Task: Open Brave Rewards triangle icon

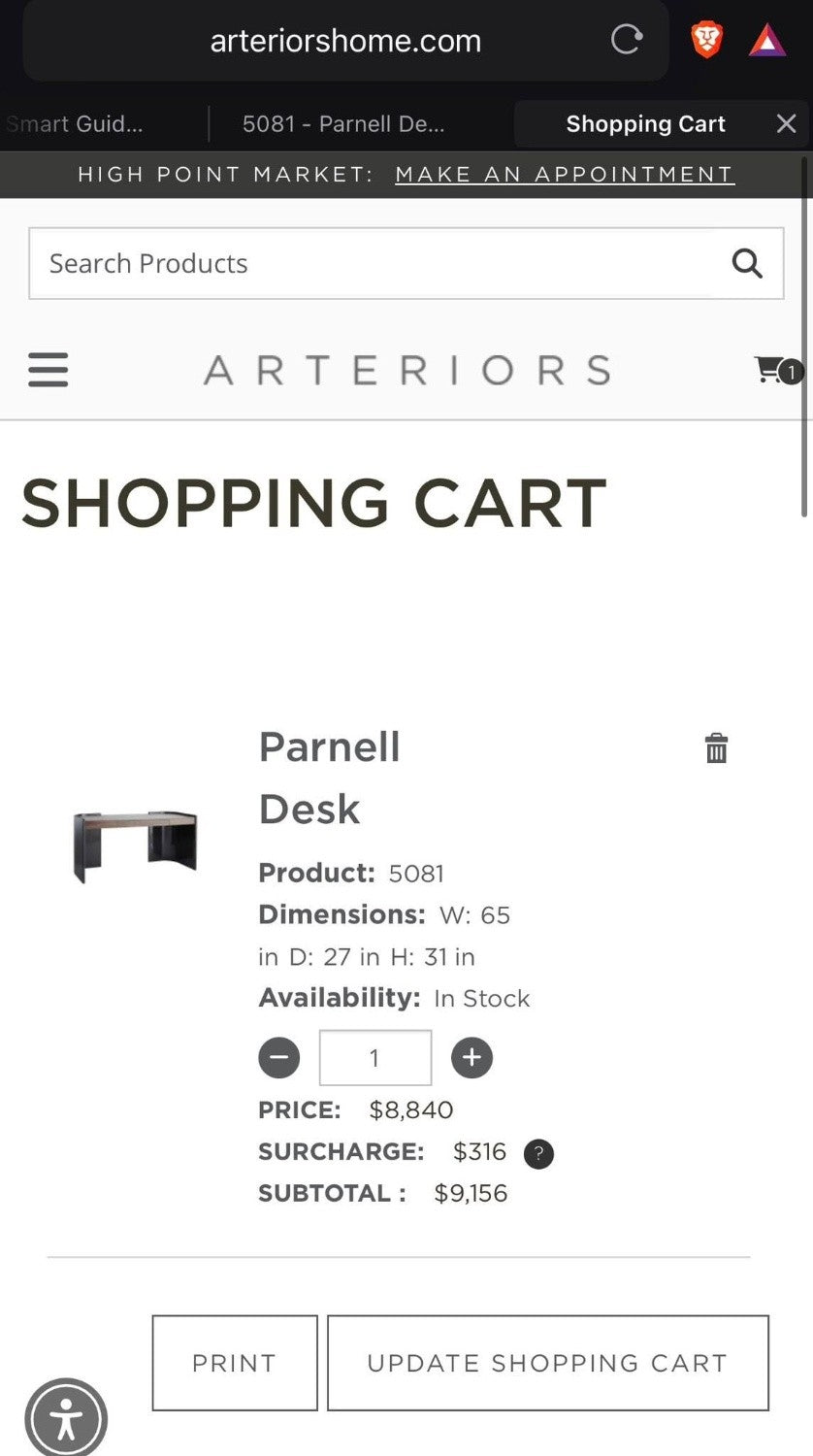Action: pos(767,39)
